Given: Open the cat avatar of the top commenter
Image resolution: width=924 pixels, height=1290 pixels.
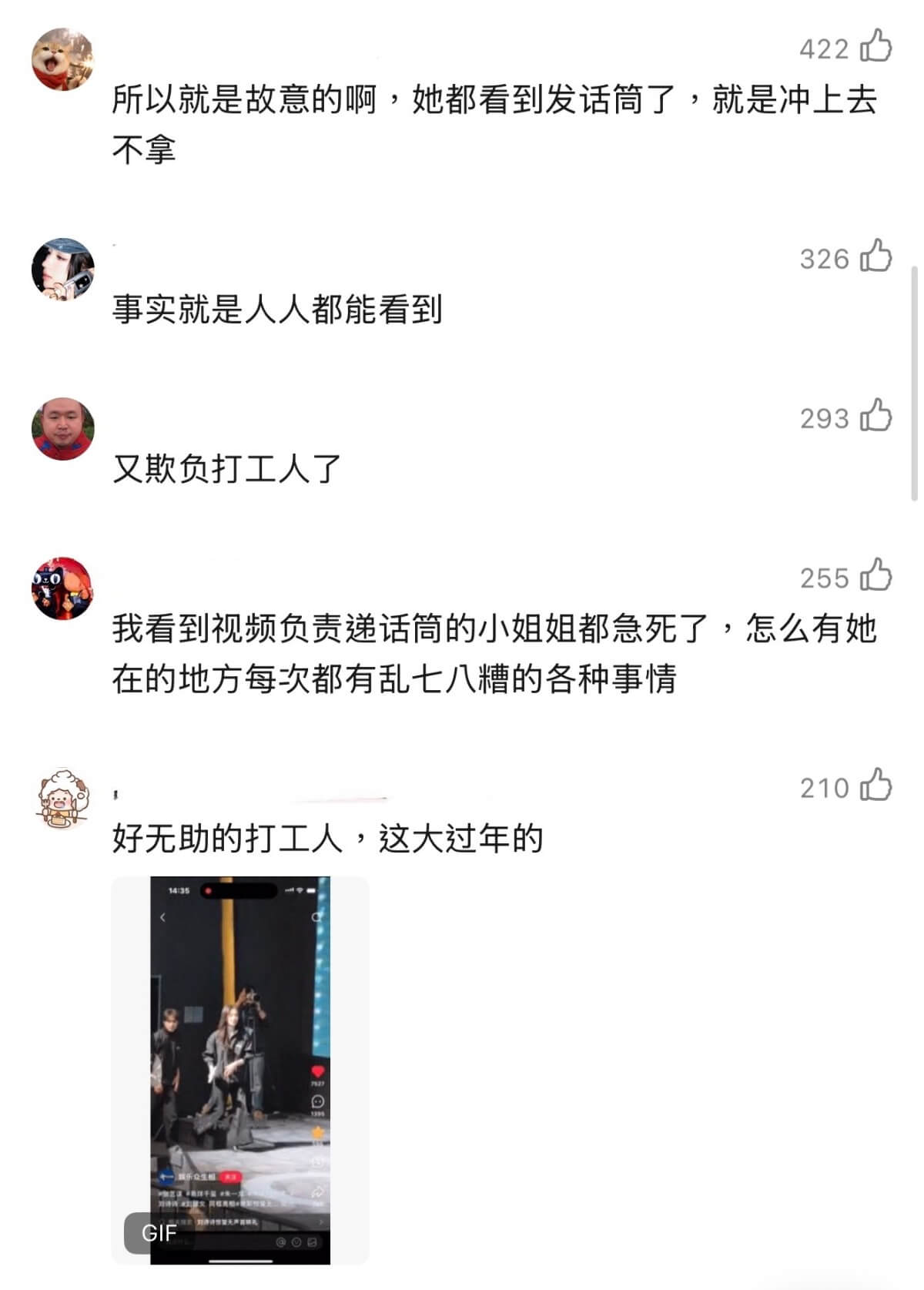Looking at the screenshot, I should 62,59.
